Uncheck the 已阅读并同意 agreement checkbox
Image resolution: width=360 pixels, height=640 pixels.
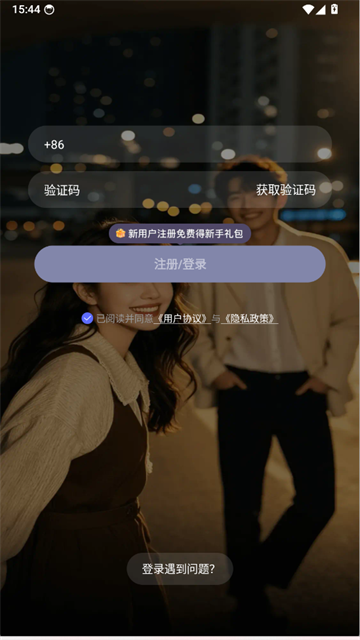pos(87,318)
